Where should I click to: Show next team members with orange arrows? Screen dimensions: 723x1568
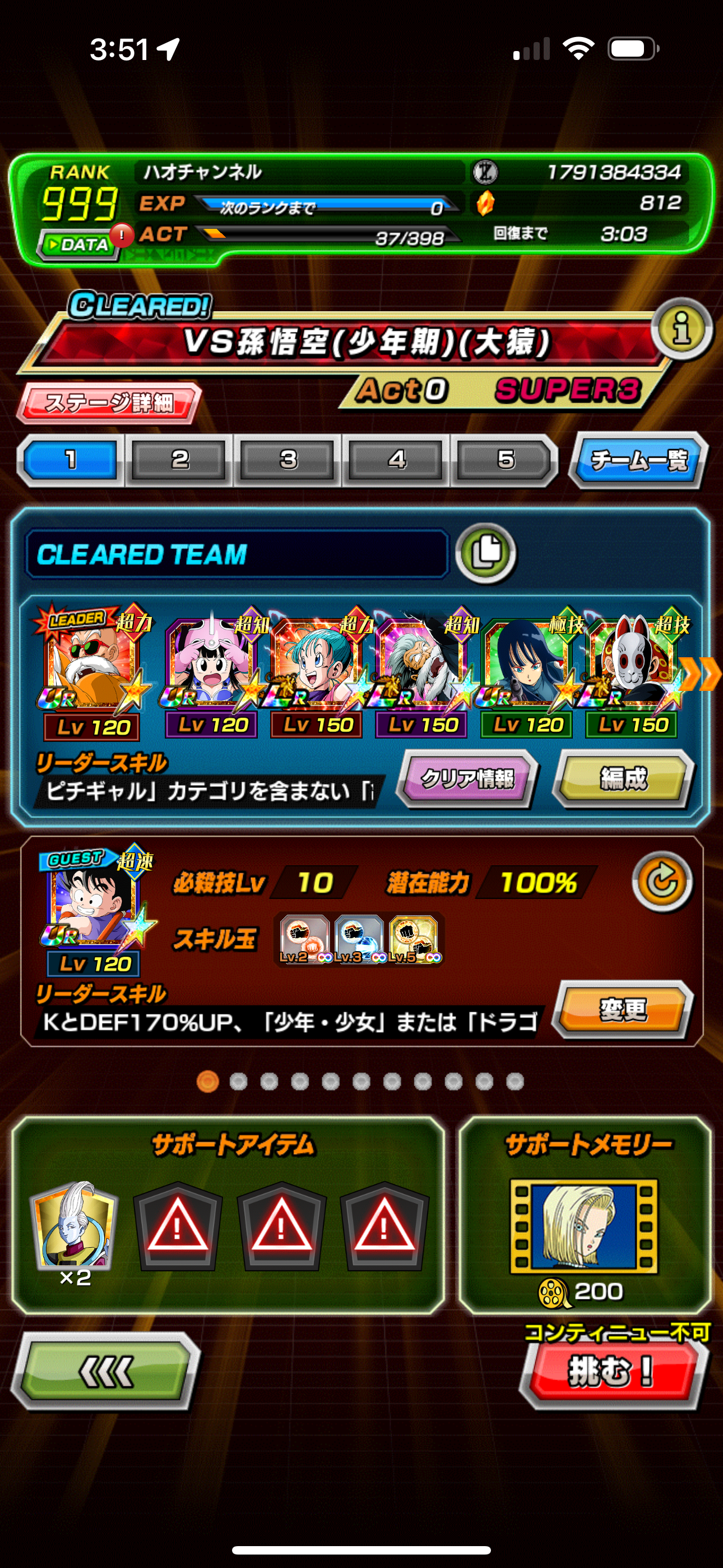tap(700, 673)
